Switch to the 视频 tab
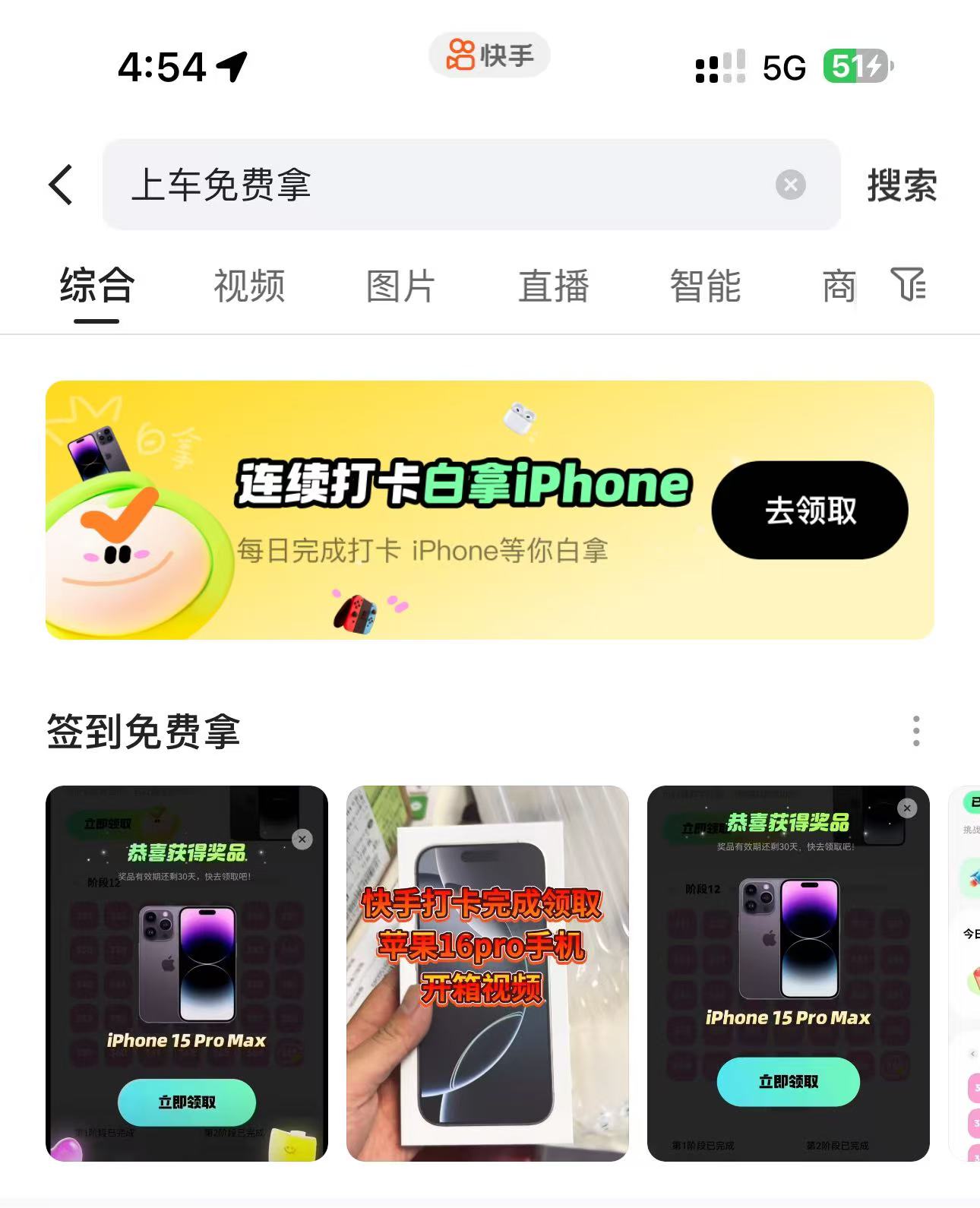980x1208 pixels. [248, 286]
